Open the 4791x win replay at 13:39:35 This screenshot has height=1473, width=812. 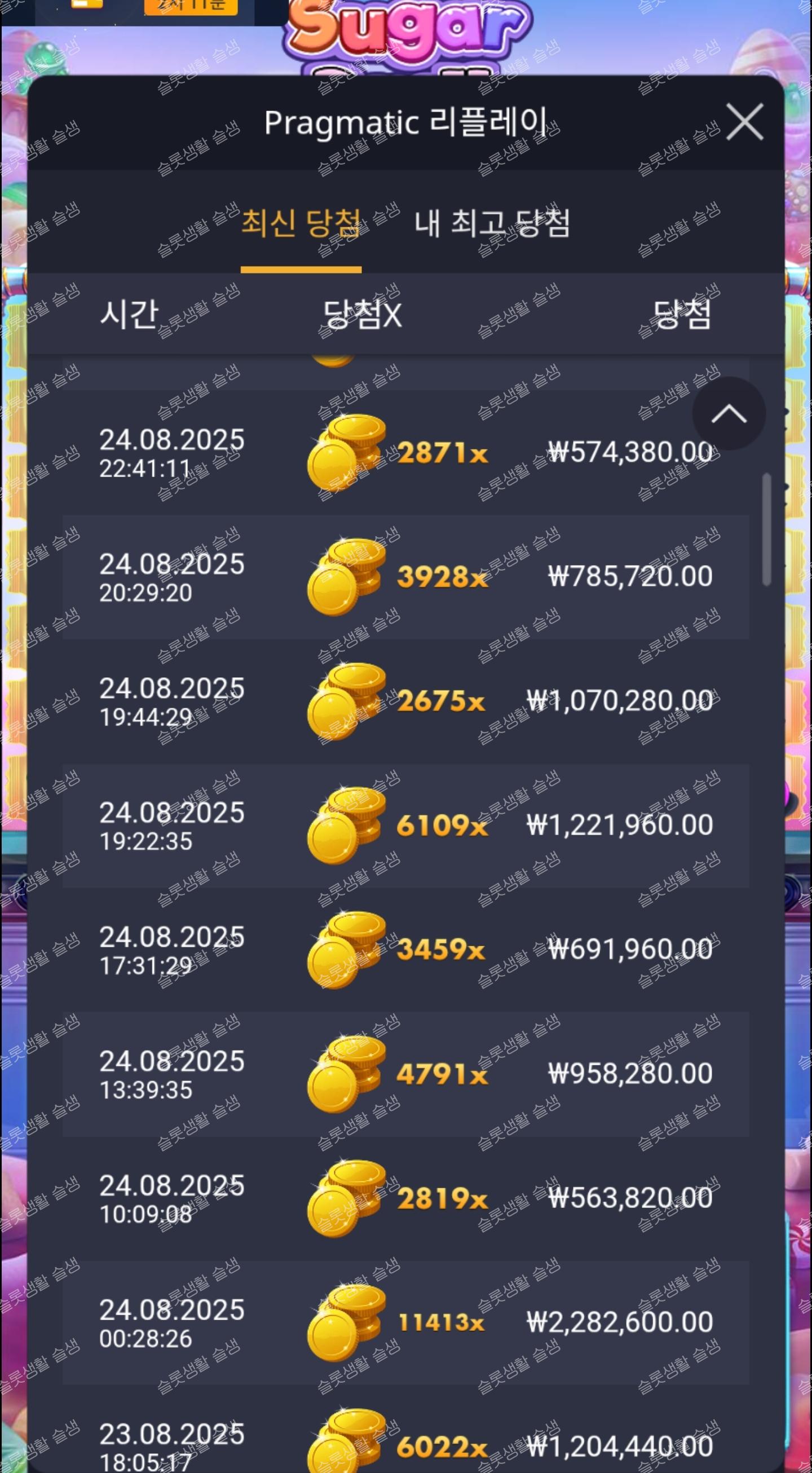(x=406, y=1074)
